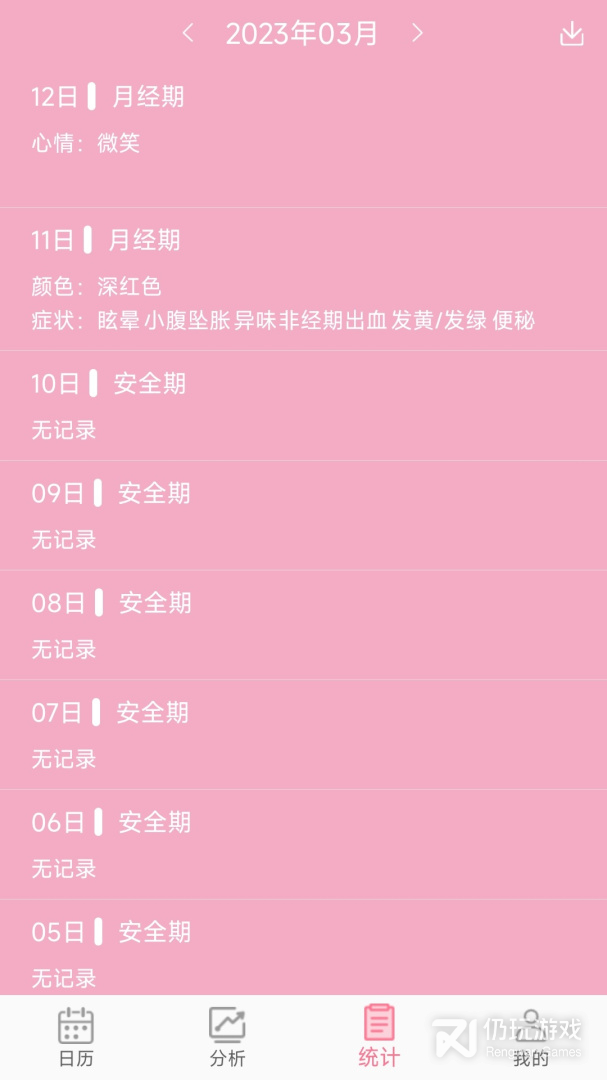Switch to the 日历 tab
This screenshot has width=607, height=1080.
(x=76, y=1036)
